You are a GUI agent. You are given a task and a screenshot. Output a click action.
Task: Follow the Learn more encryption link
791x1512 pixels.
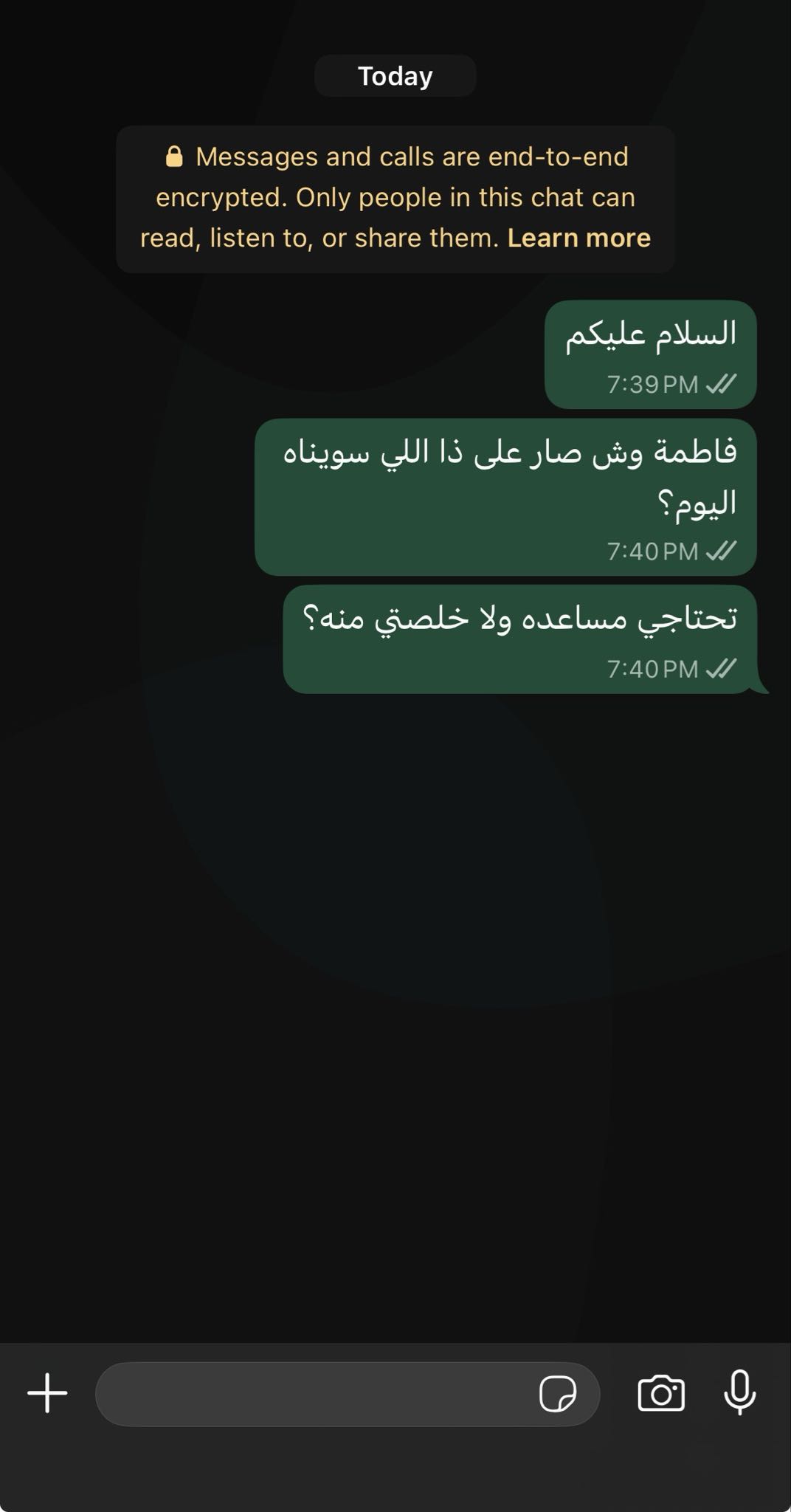[578, 238]
